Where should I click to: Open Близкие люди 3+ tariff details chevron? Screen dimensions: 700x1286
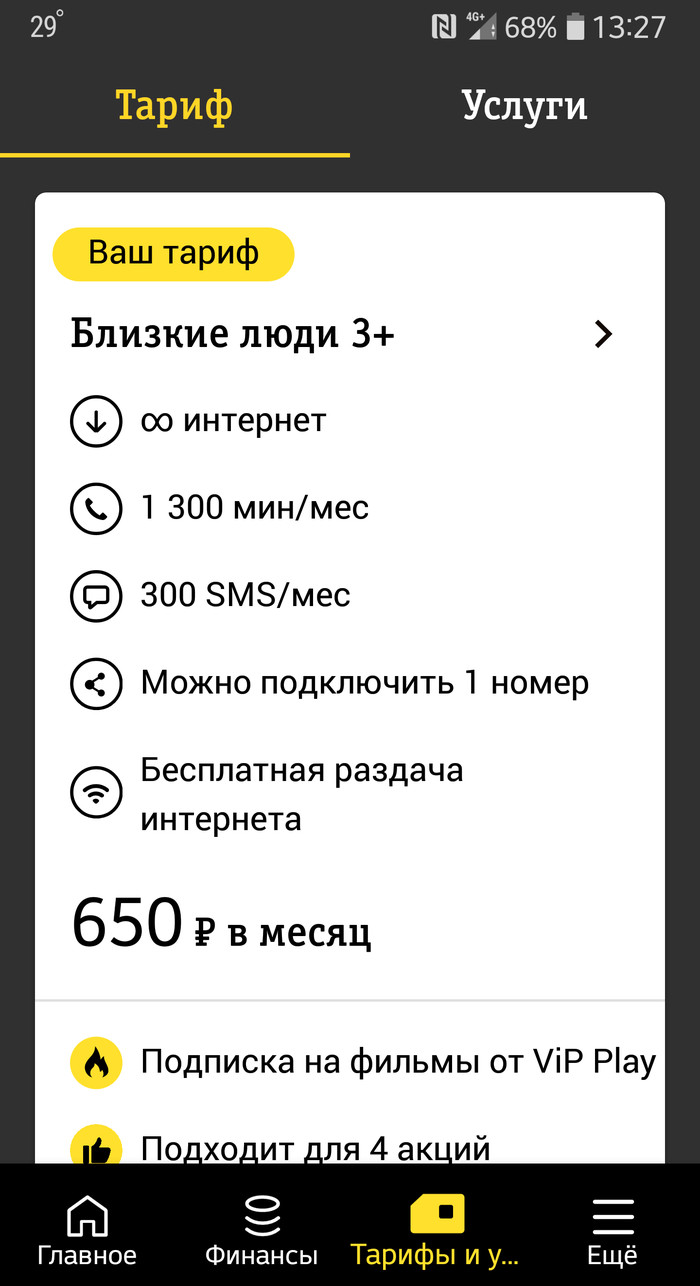[x=602, y=335]
